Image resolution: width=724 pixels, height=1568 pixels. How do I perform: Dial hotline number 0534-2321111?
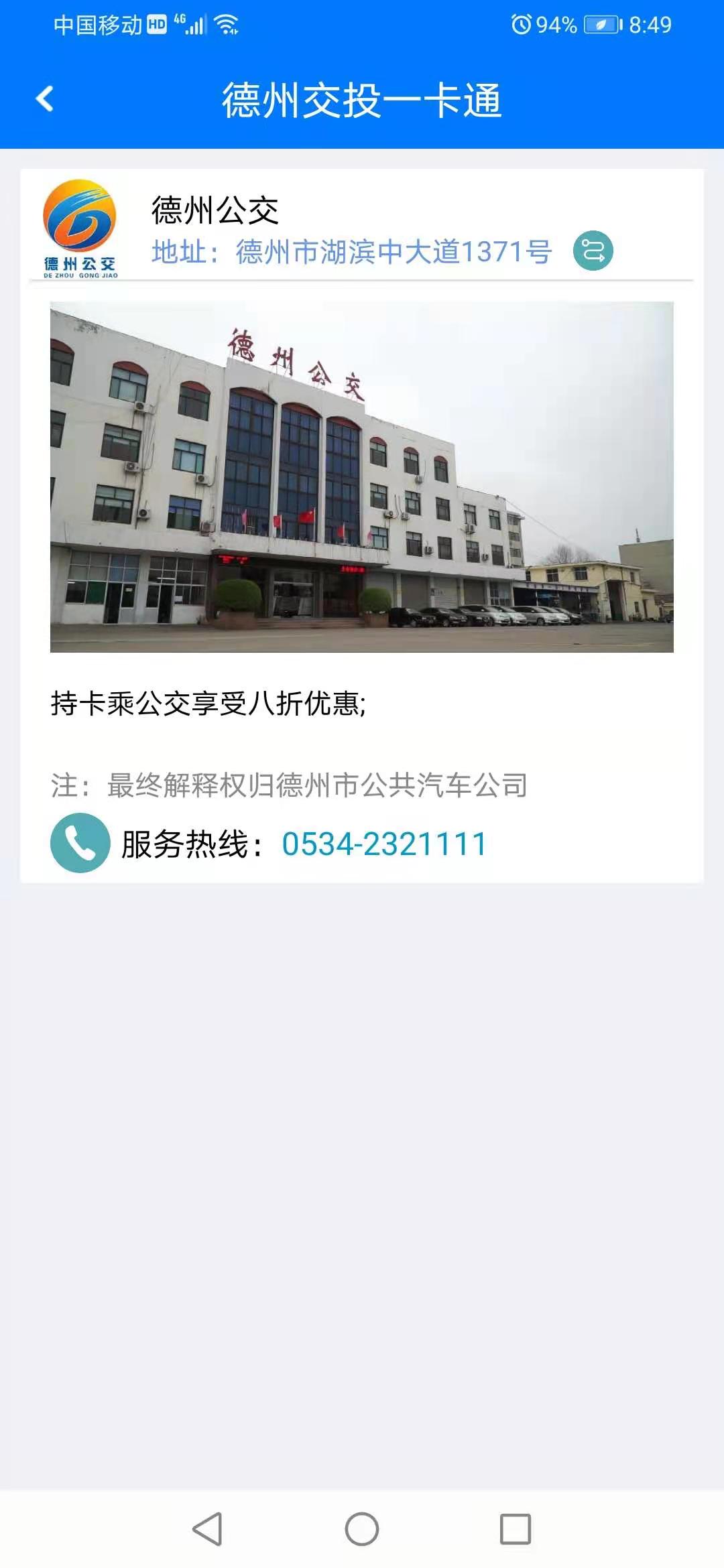pyautogui.click(x=384, y=844)
